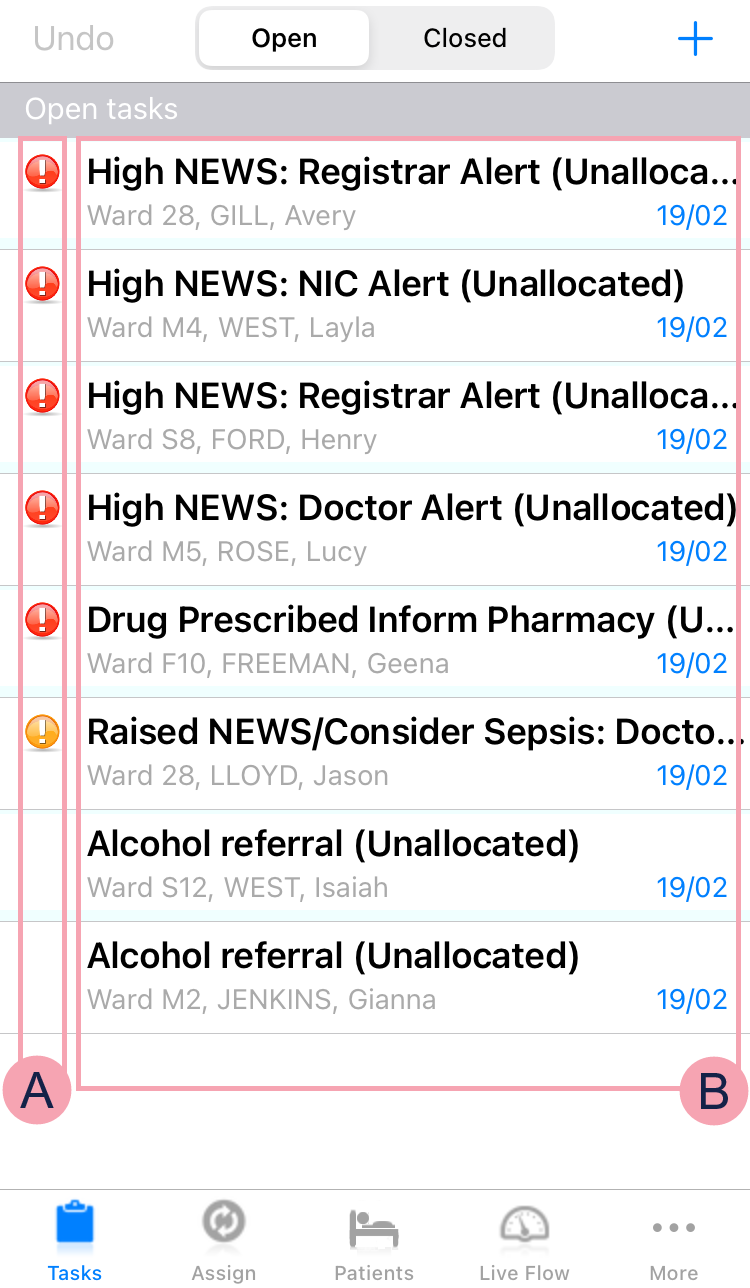Open the More tab

tap(674, 1240)
